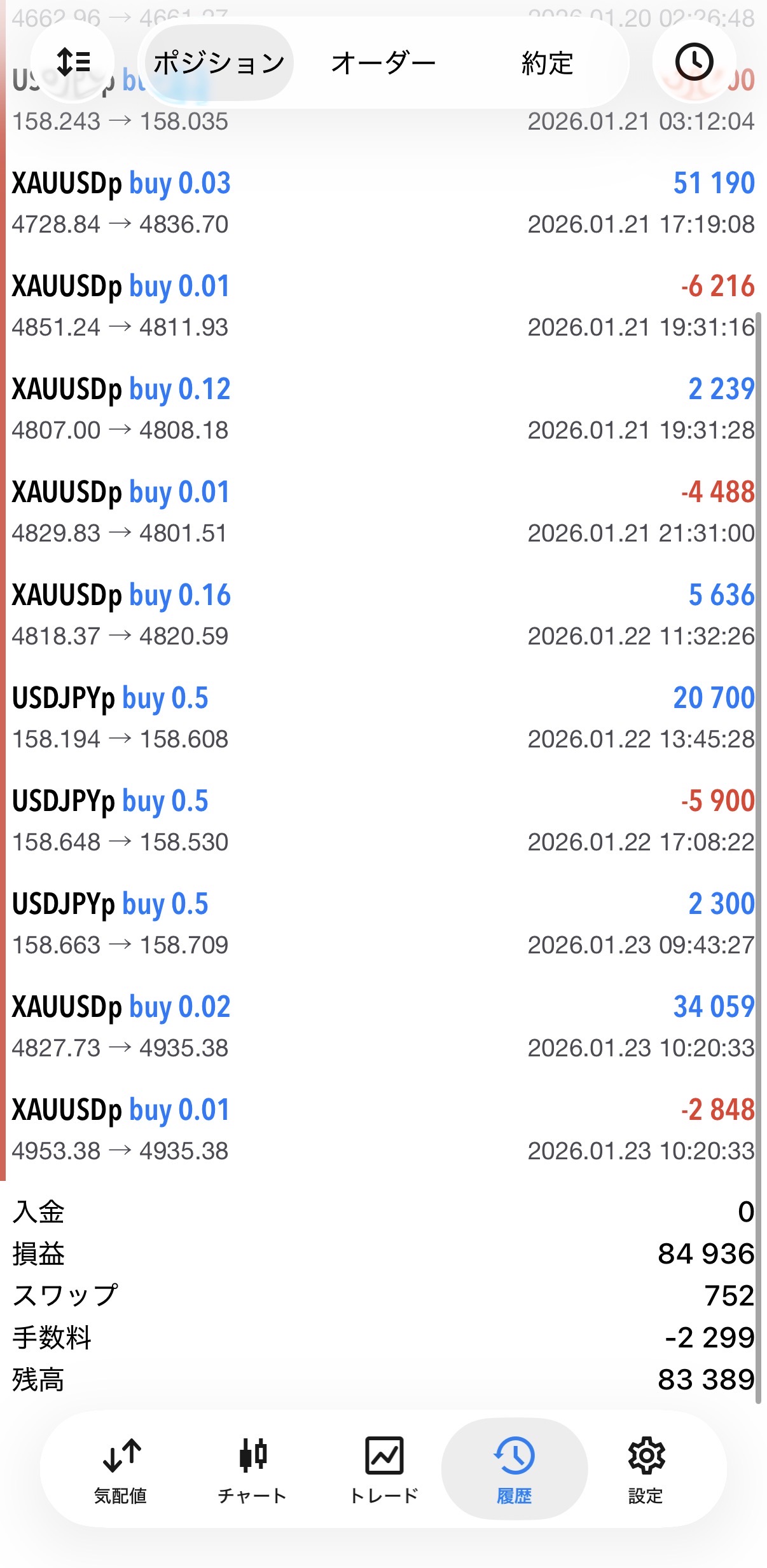Open the sort options icon
This screenshot has height=1568, width=767.
73,62
